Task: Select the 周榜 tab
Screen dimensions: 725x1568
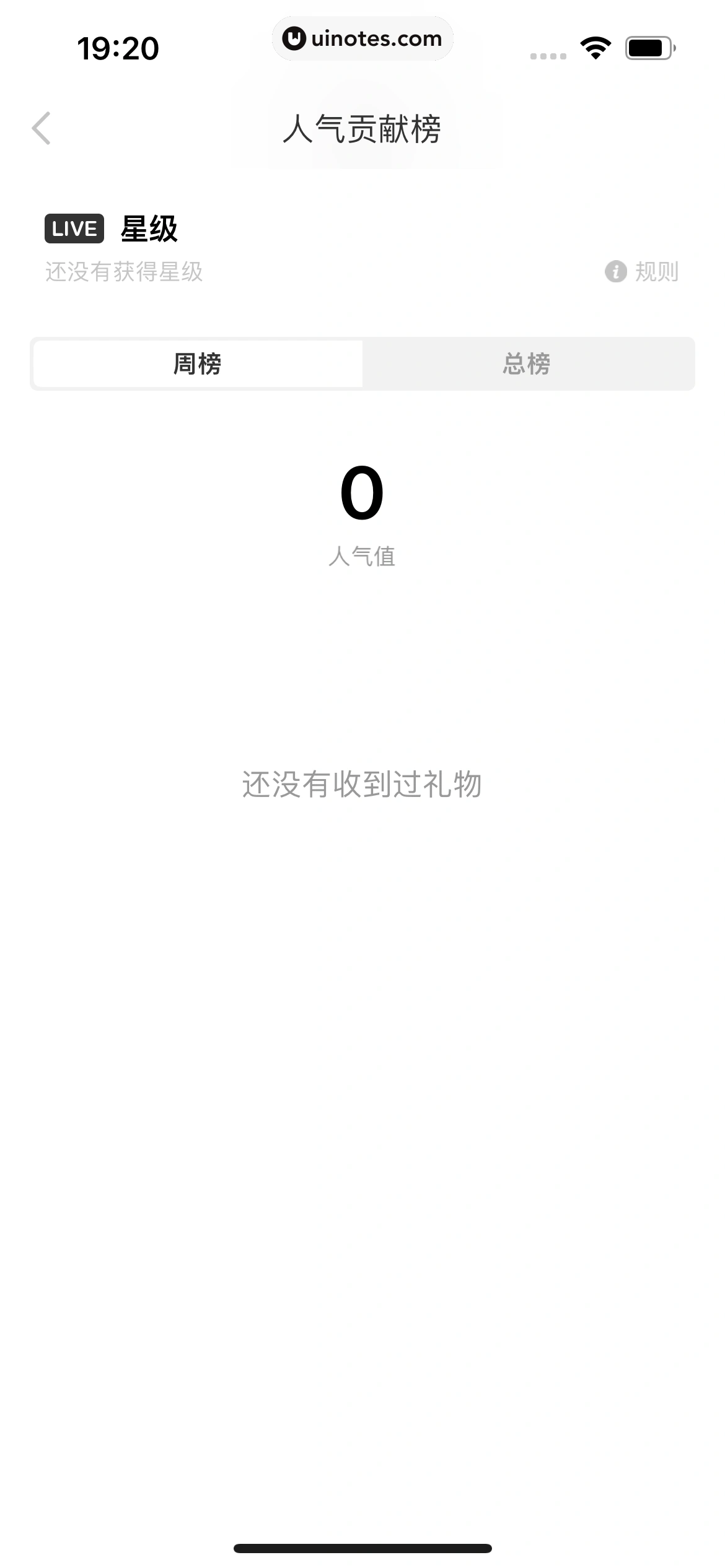Action: coord(198,364)
